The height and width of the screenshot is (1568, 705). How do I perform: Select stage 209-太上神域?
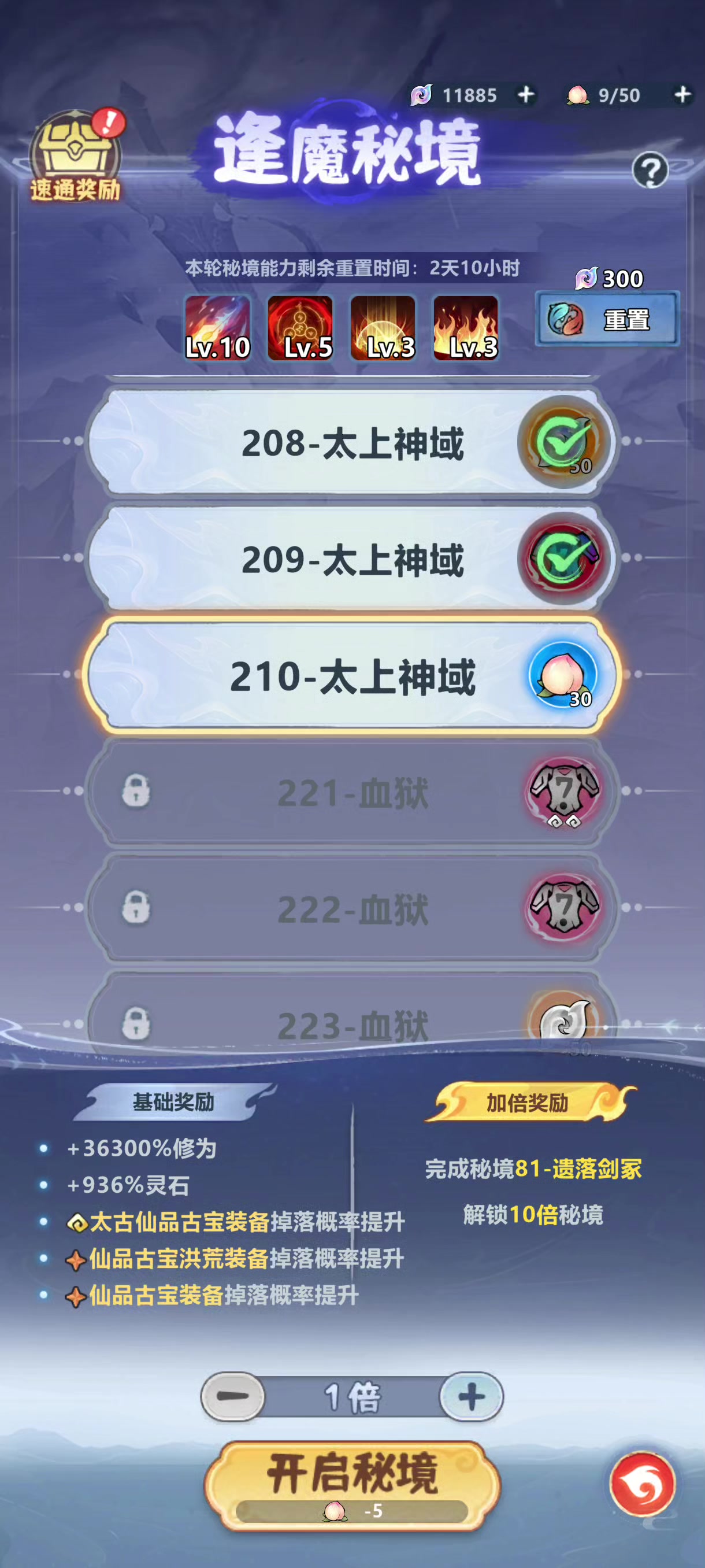[x=352, y=559]
